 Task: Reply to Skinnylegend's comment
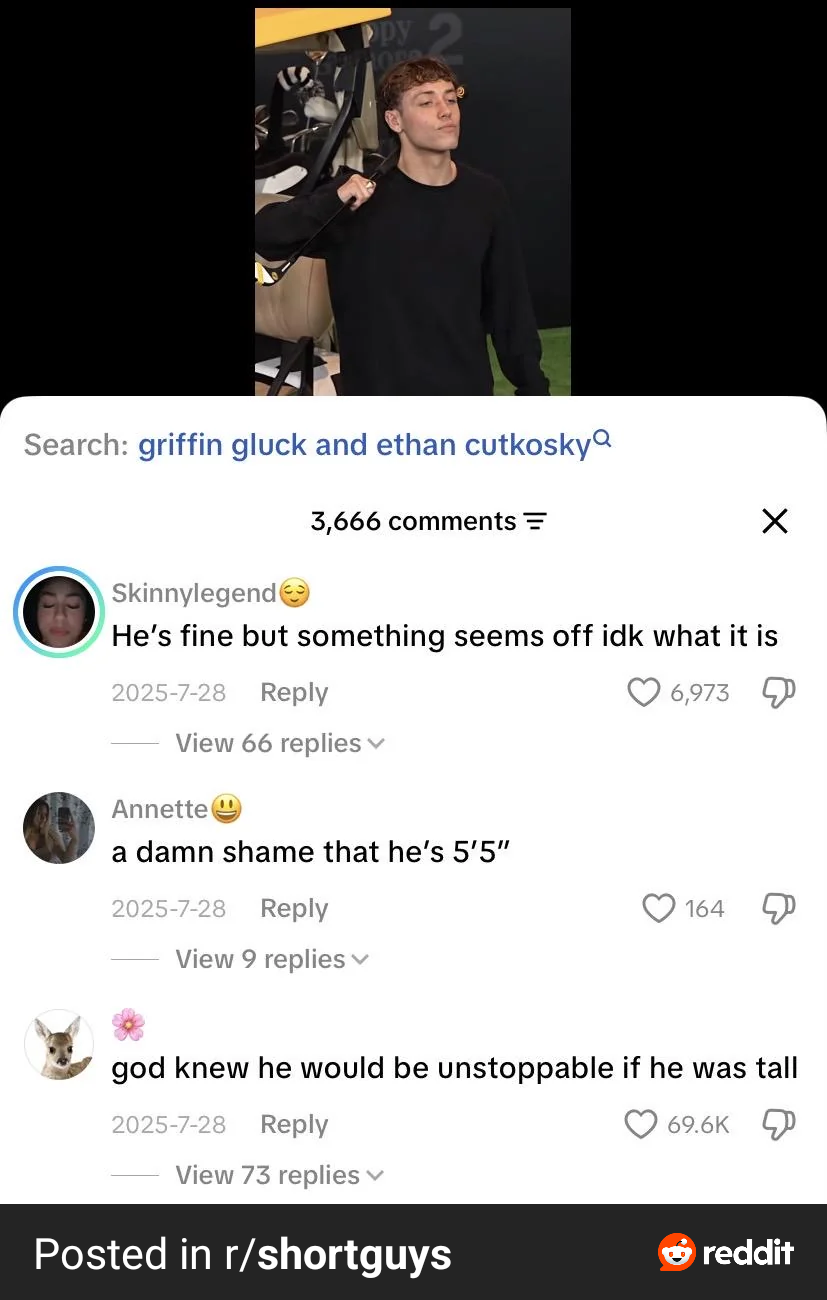(x=293, y=692)
